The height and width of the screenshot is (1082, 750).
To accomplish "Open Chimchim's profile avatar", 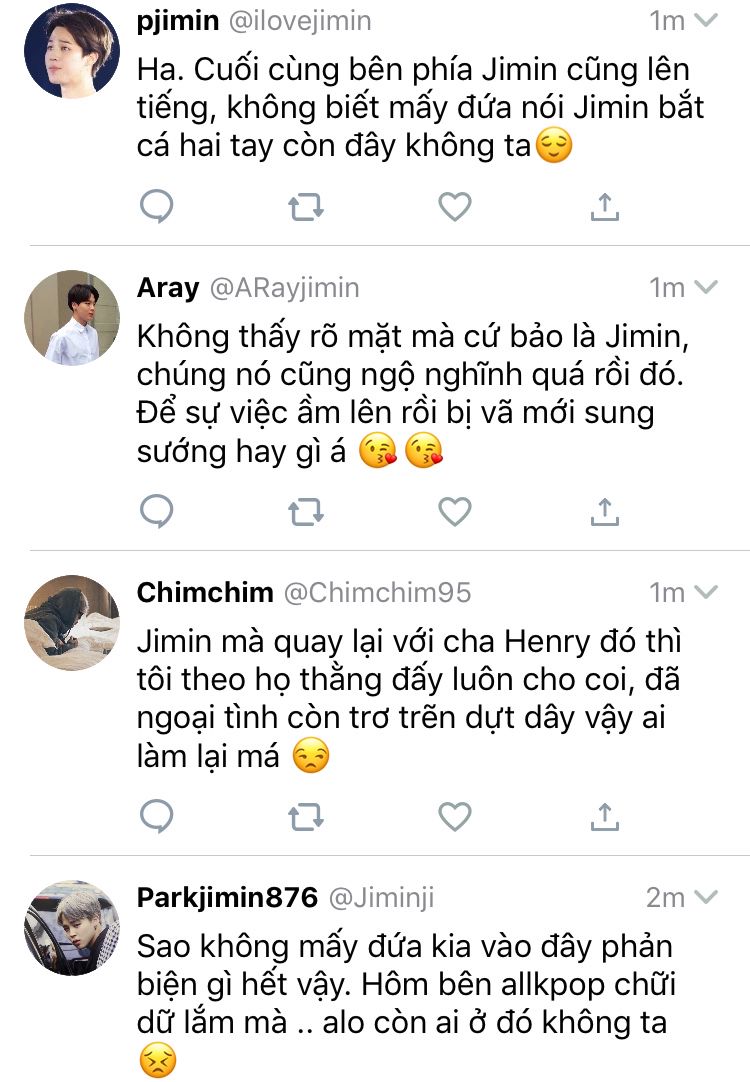I will tap(72, 623).
